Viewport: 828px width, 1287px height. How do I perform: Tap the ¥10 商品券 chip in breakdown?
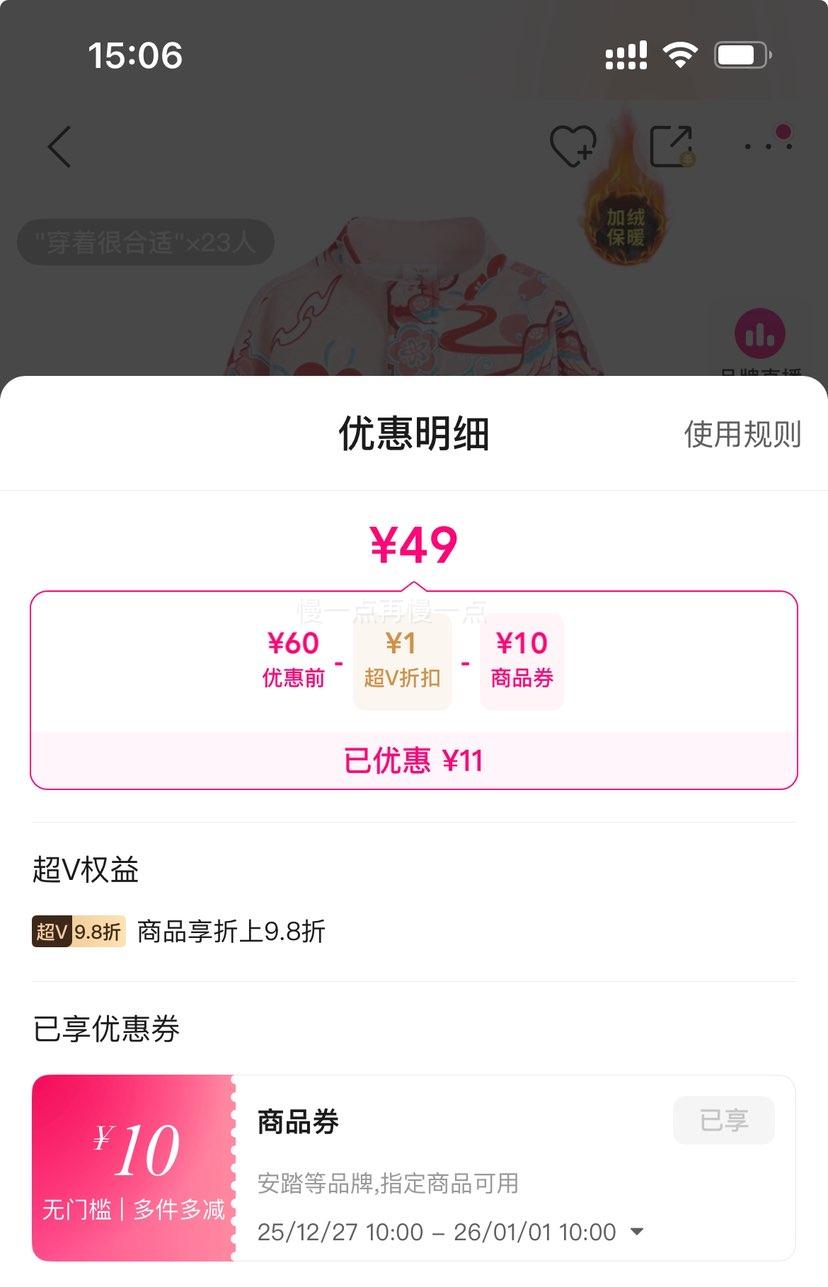pyautogui.click(x=521, y=660)
